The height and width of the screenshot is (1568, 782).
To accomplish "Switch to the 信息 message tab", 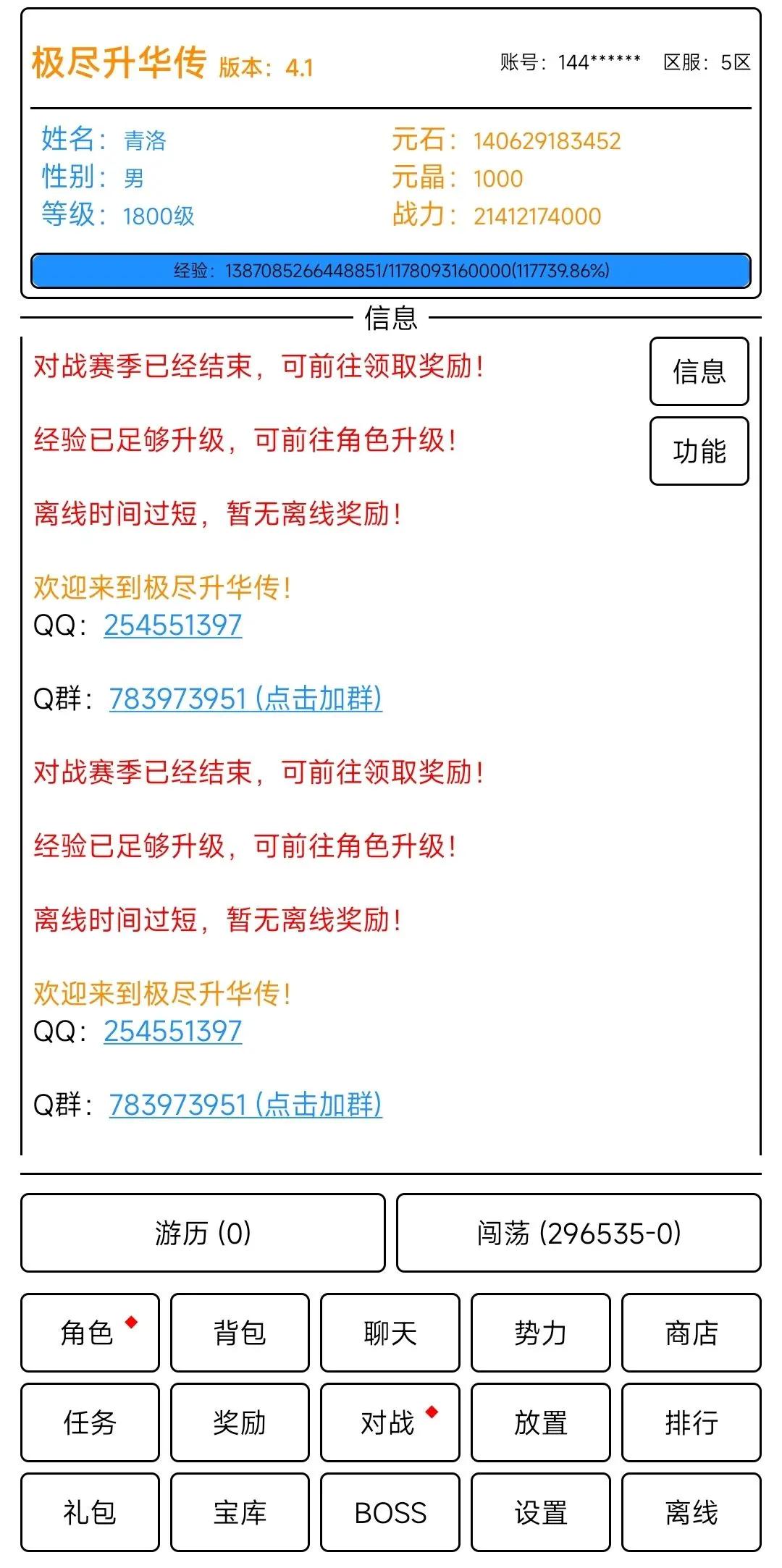I will coord(698,373).
